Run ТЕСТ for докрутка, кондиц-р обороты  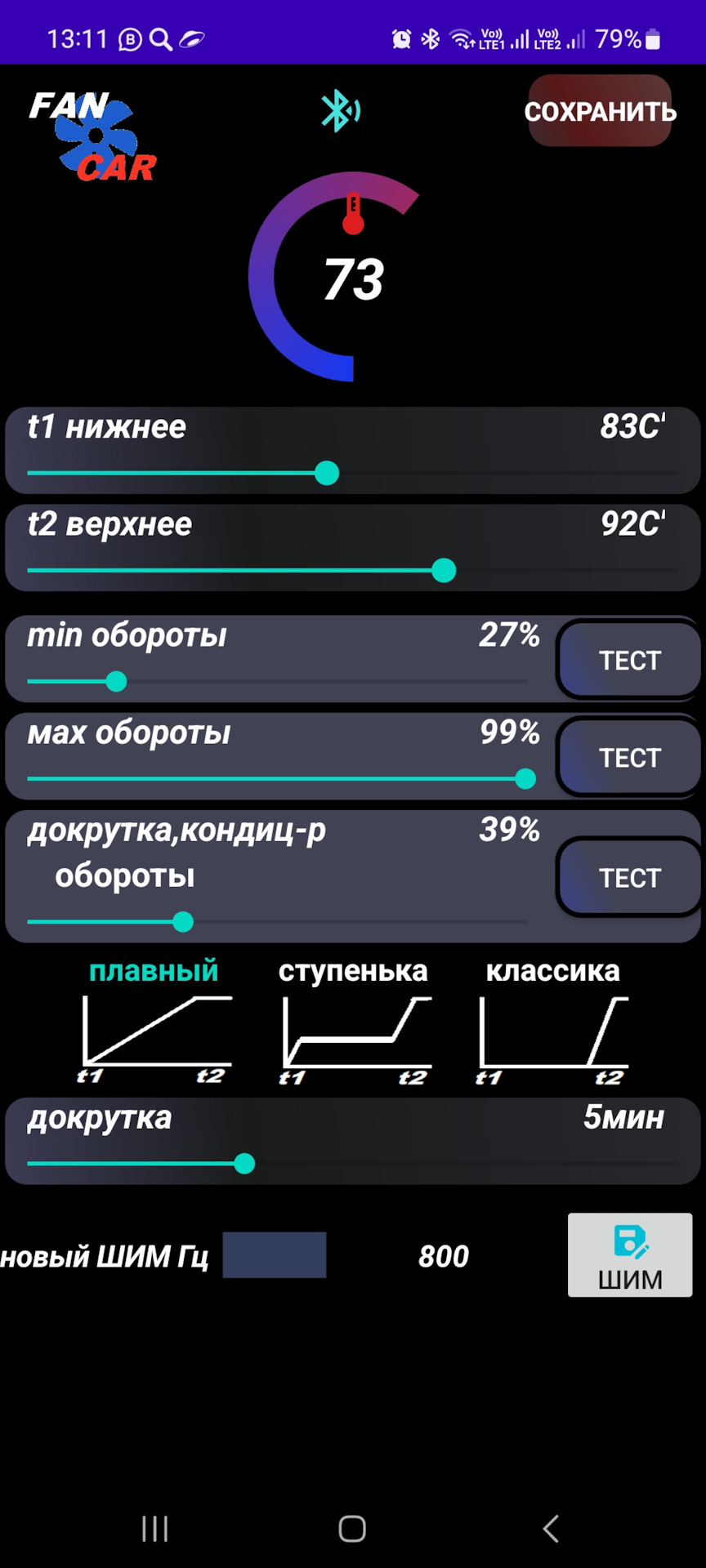click(628, 878)
